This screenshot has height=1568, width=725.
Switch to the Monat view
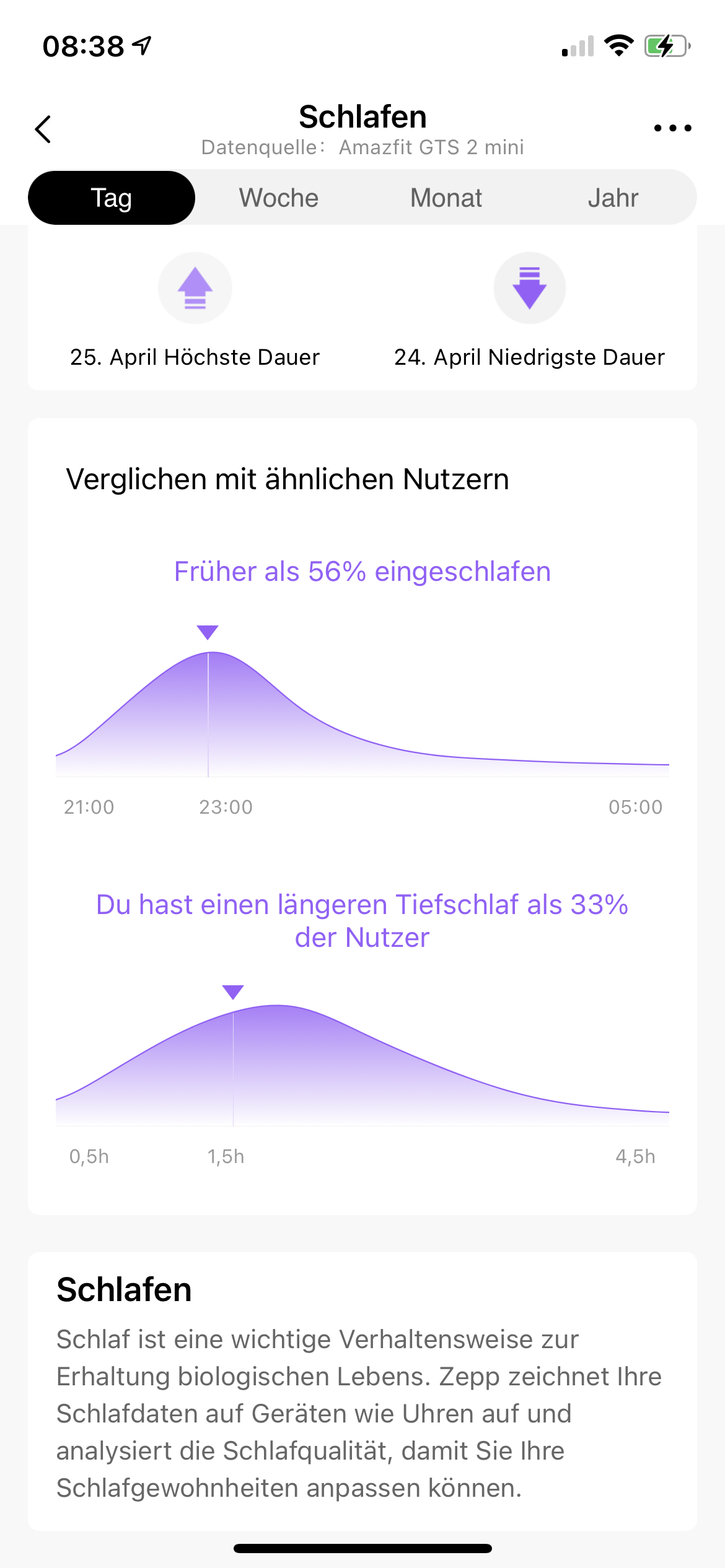[446, 198]
